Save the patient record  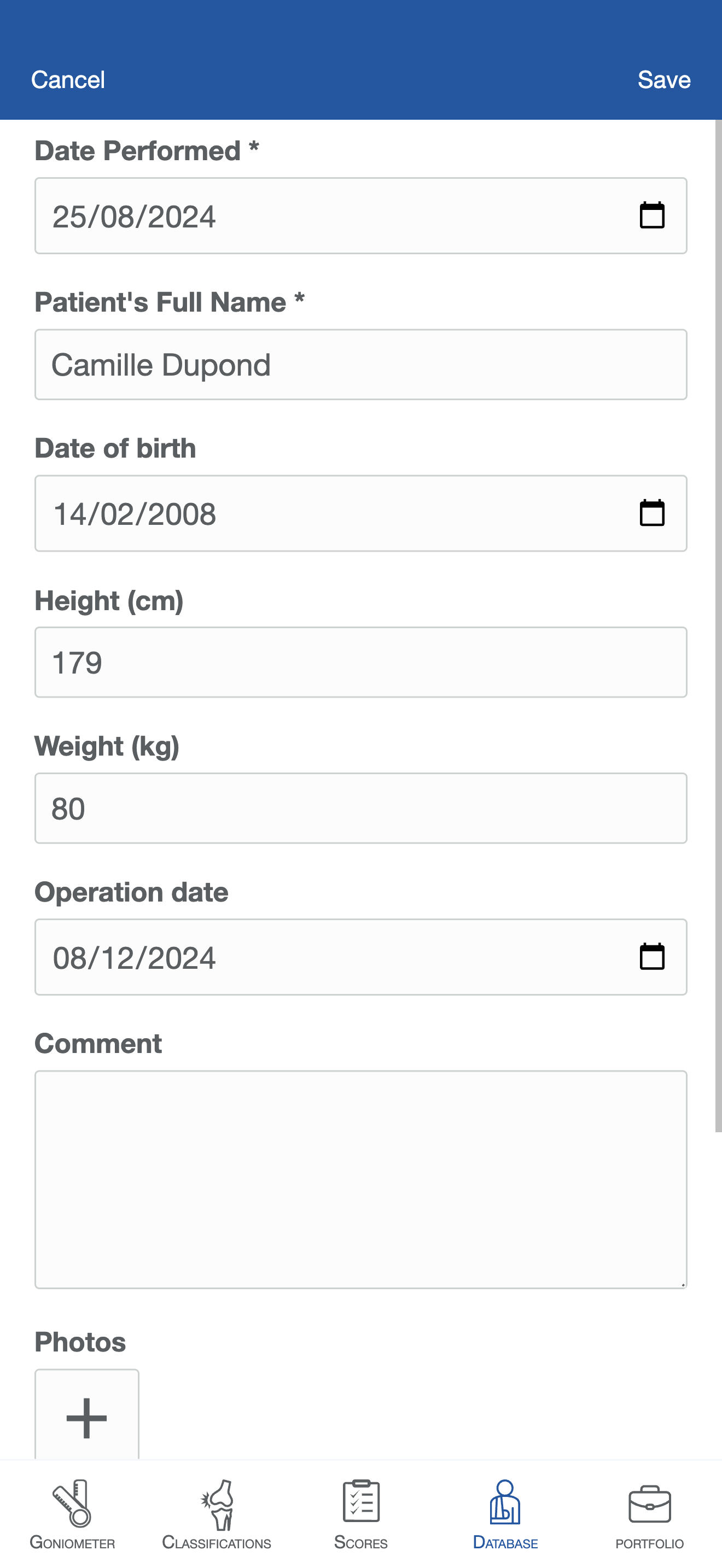(663, 79)
